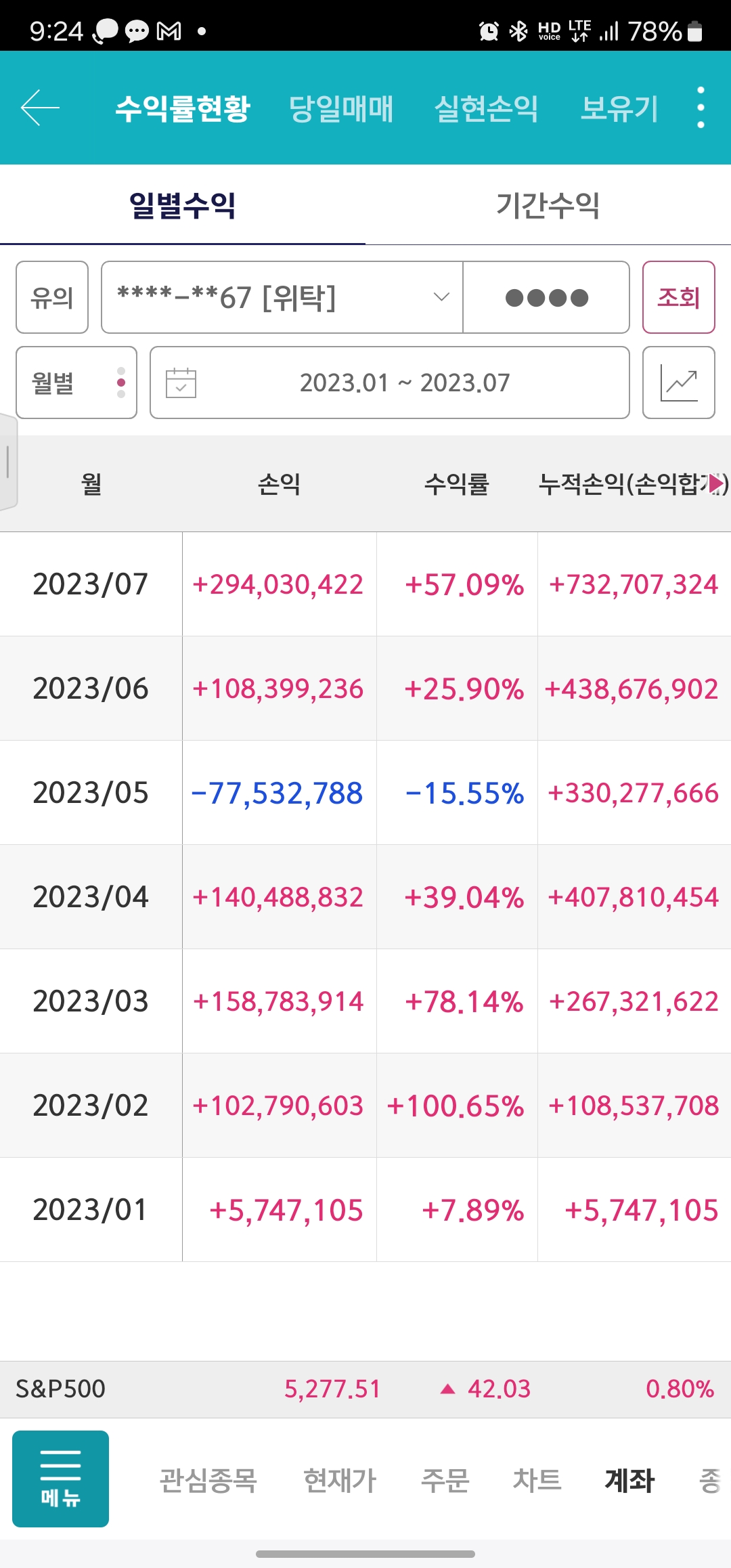
Task: Expand the account number dropdown
Action: 282,297
